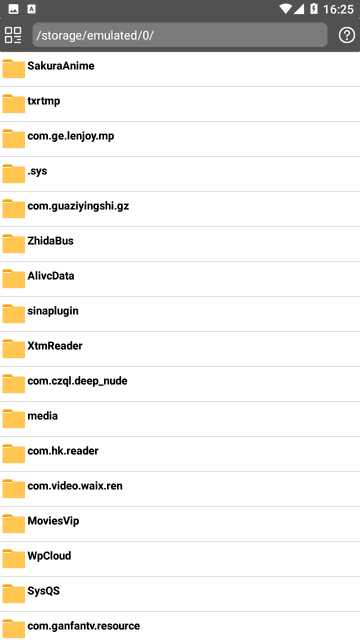Open the txrtmp folder

[180, 104]
